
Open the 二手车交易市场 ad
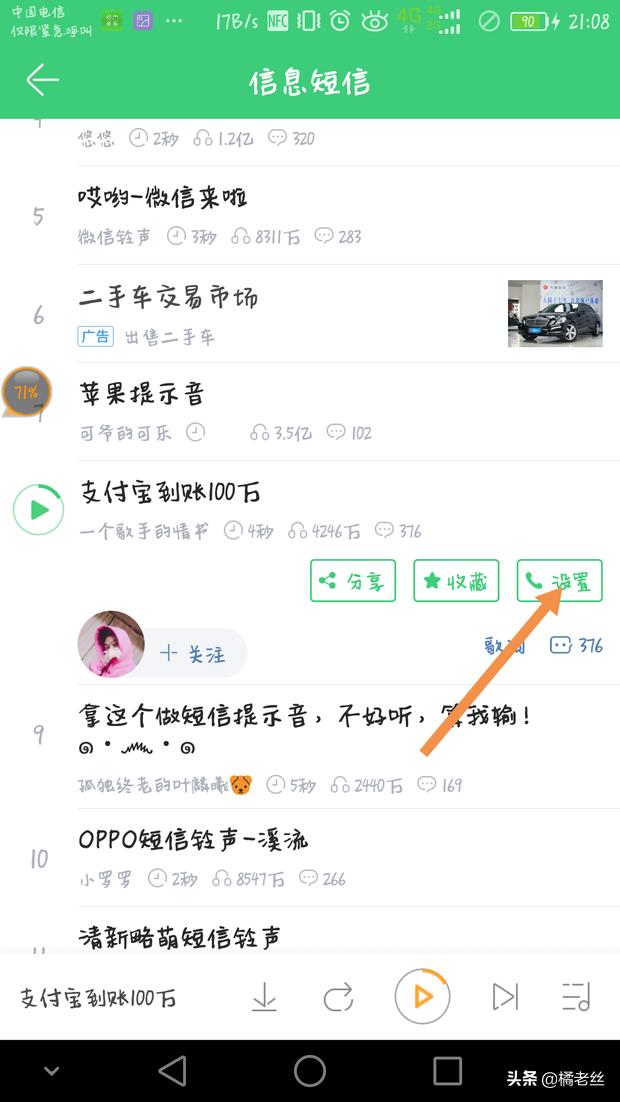168,297
